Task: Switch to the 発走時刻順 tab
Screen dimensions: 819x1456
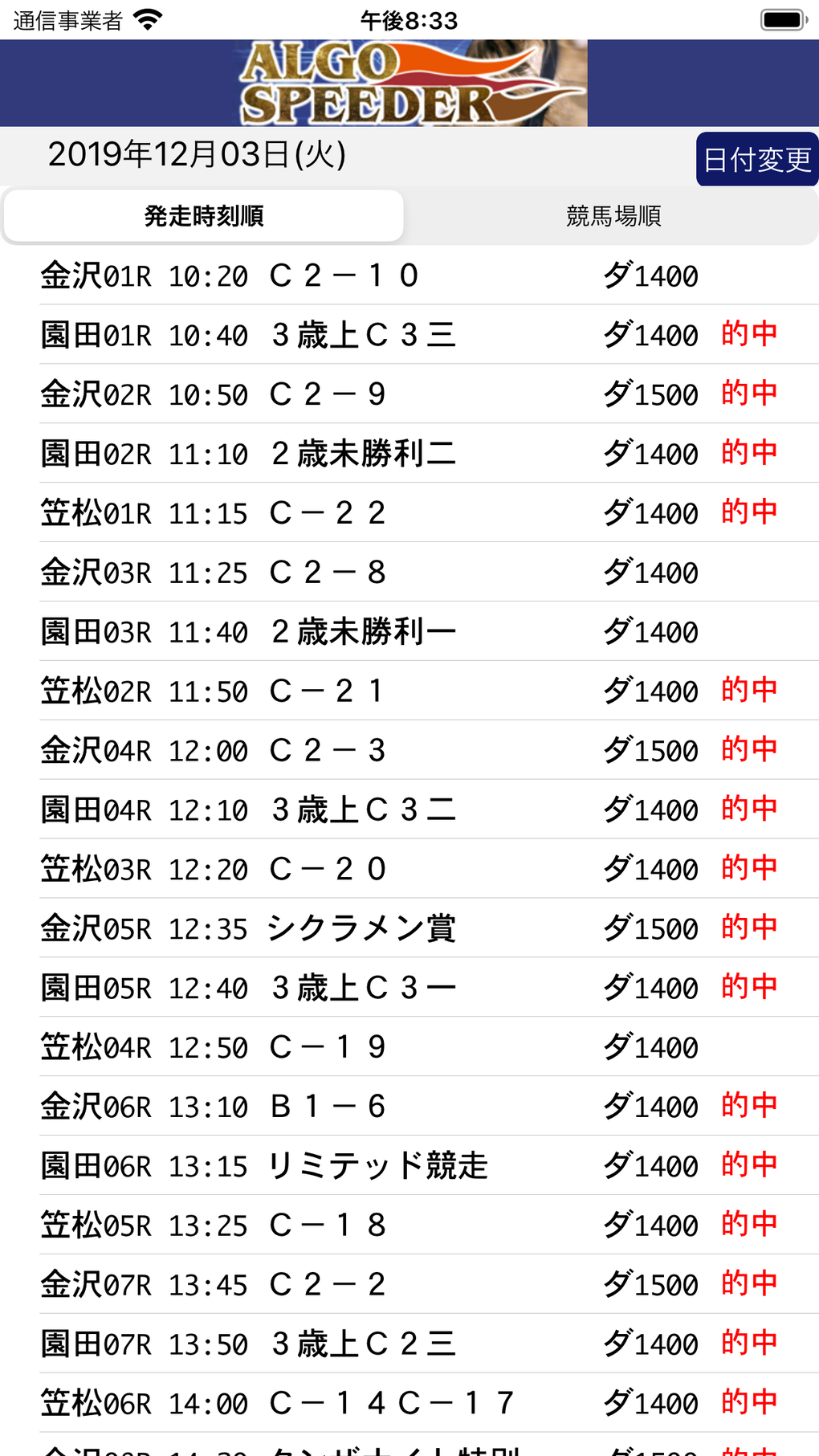Action: [204, 216]
